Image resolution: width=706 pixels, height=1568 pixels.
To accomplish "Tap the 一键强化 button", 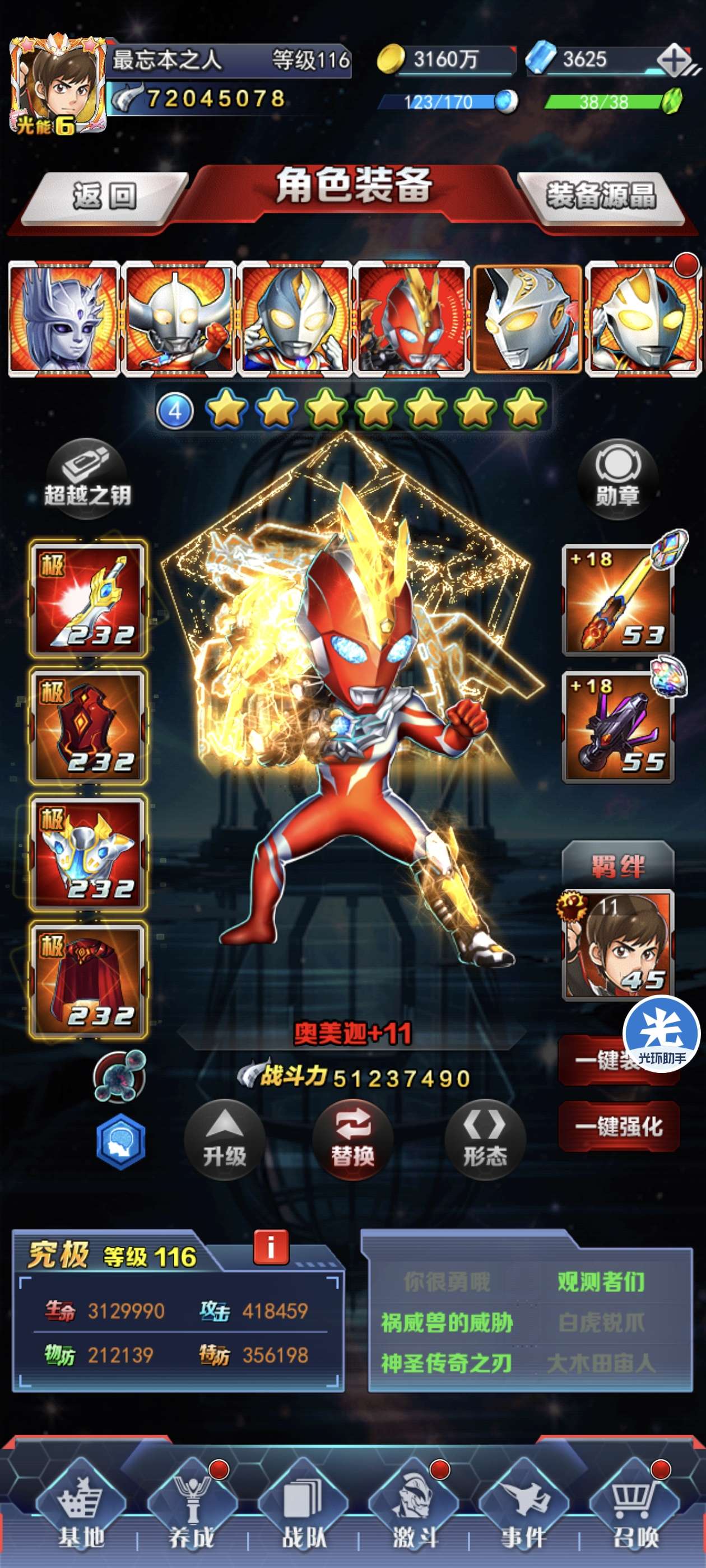I will [x=618, y=1126].
